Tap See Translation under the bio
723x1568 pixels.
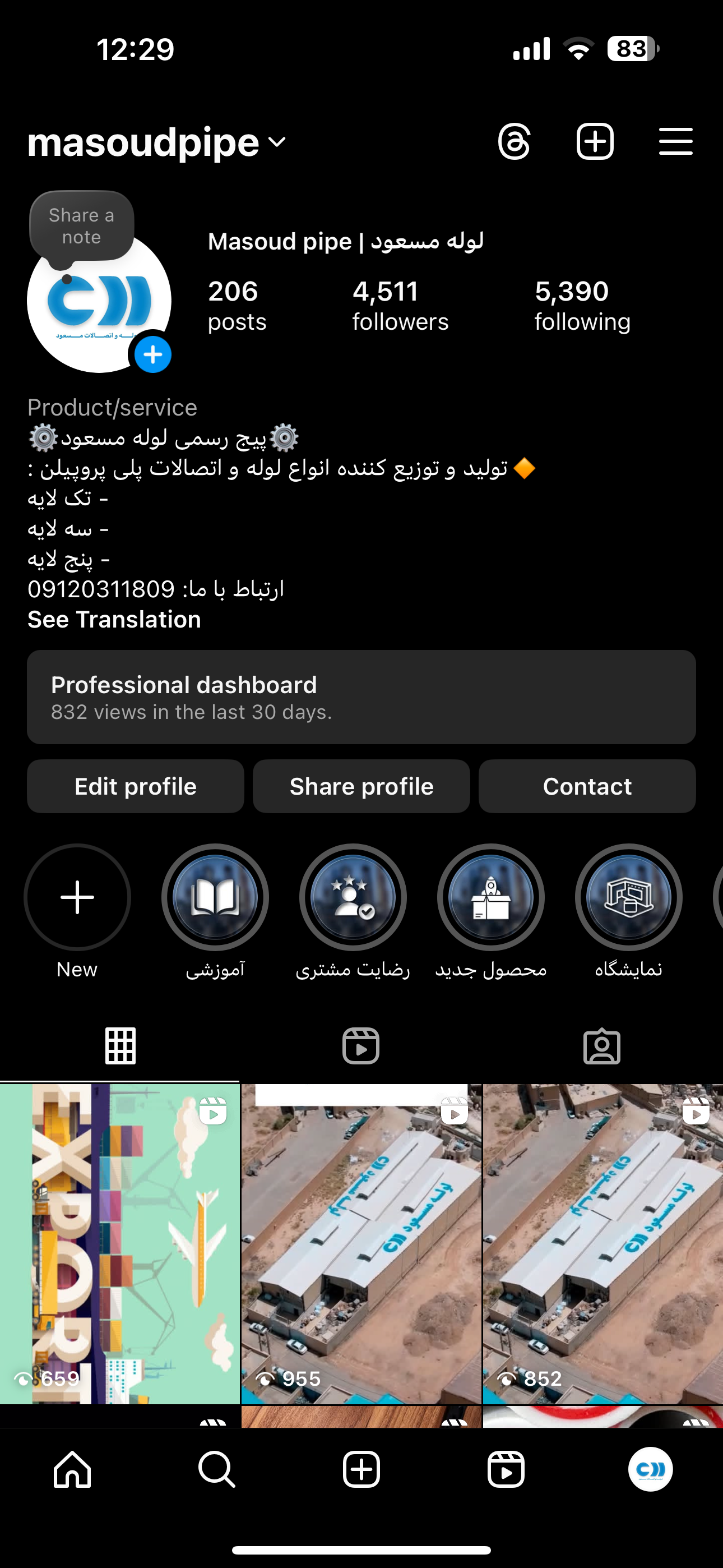pos(114,620)
